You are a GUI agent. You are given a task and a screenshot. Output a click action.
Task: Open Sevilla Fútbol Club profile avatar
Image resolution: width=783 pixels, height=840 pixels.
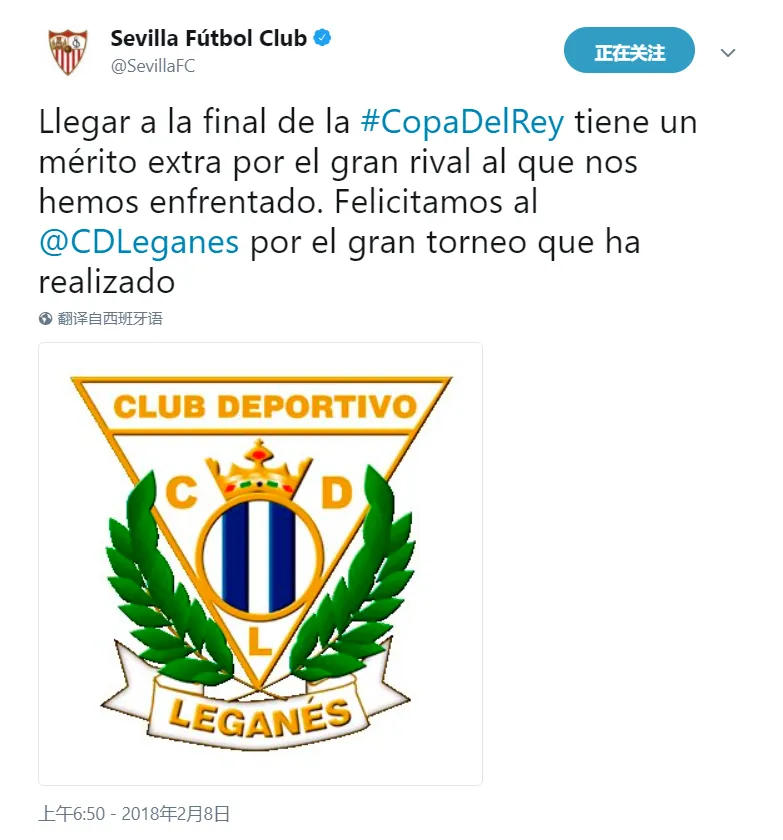69,52
